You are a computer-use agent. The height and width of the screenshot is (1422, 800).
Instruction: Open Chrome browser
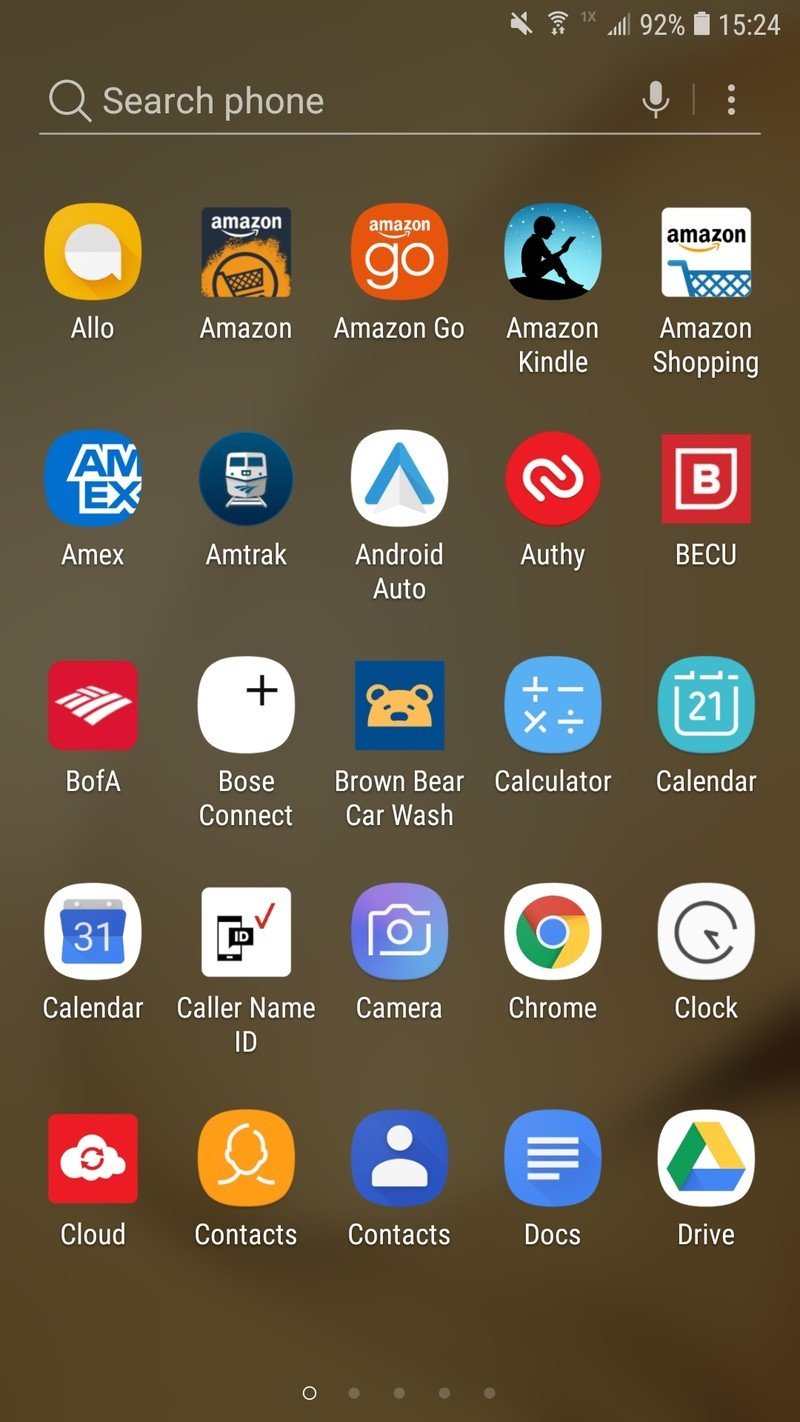[x=552, y=932]
